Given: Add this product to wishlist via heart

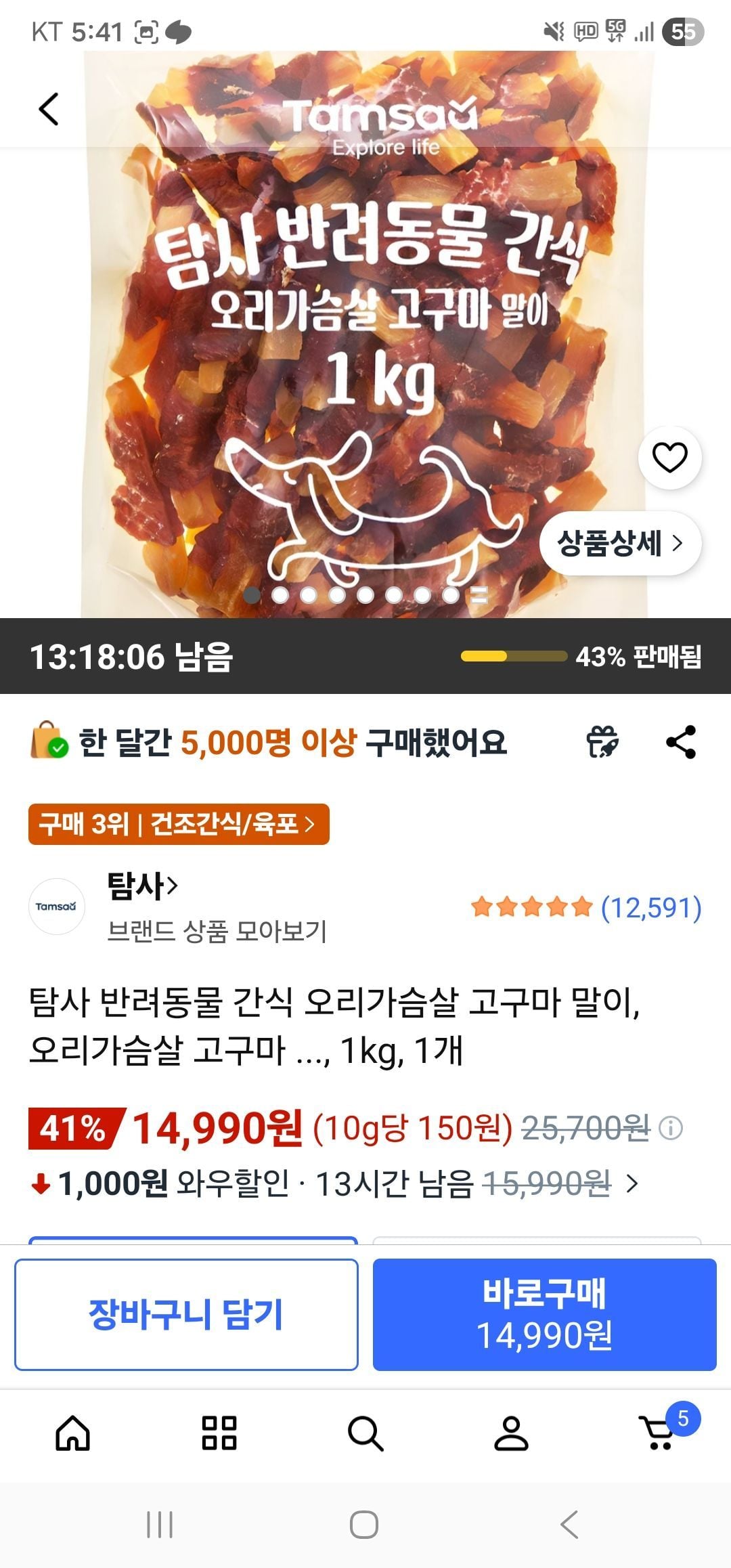Looking at the screenshot, I should (x=669, y=457).
